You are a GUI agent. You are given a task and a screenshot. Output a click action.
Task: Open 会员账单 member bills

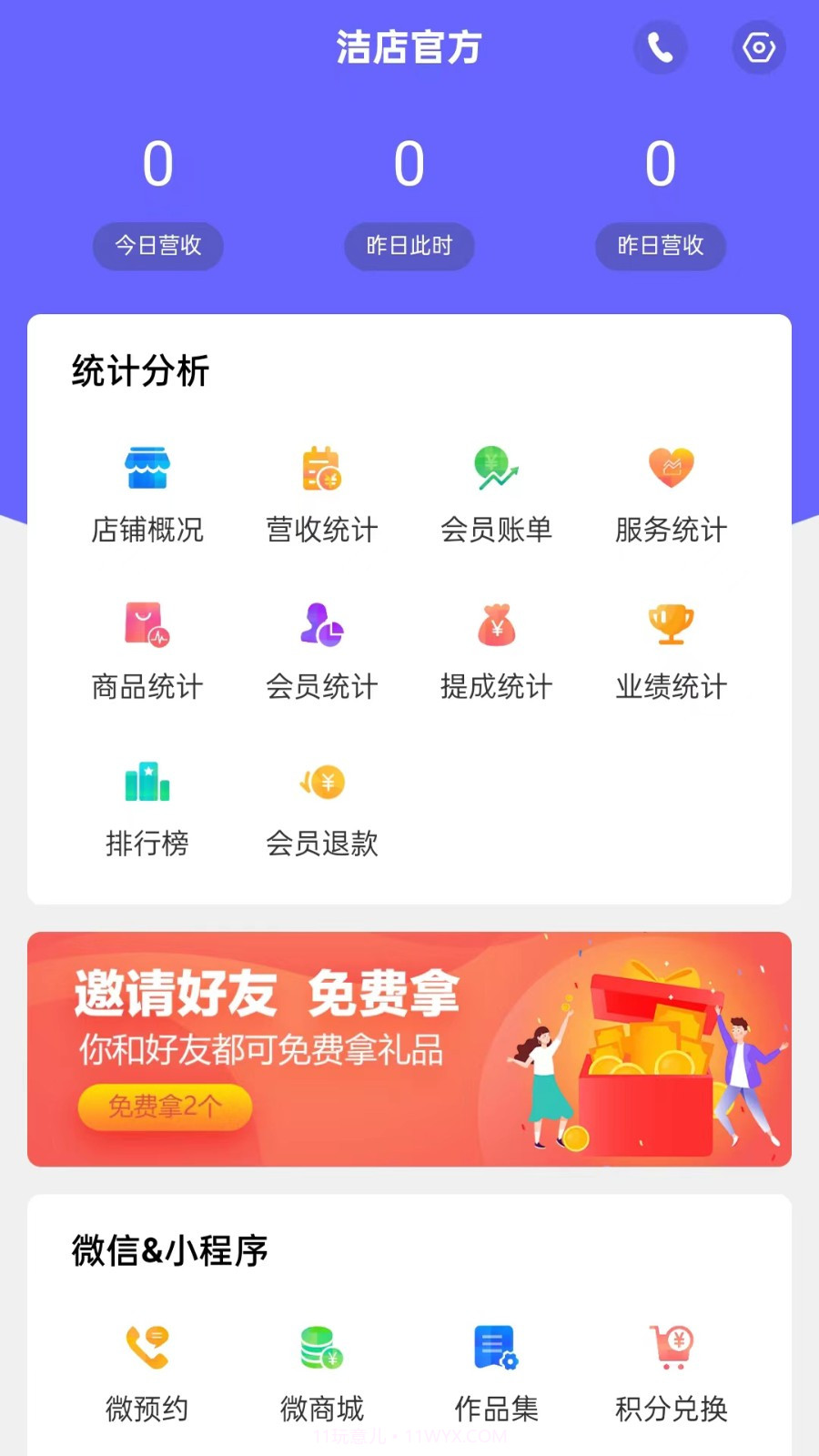[496, 491]
